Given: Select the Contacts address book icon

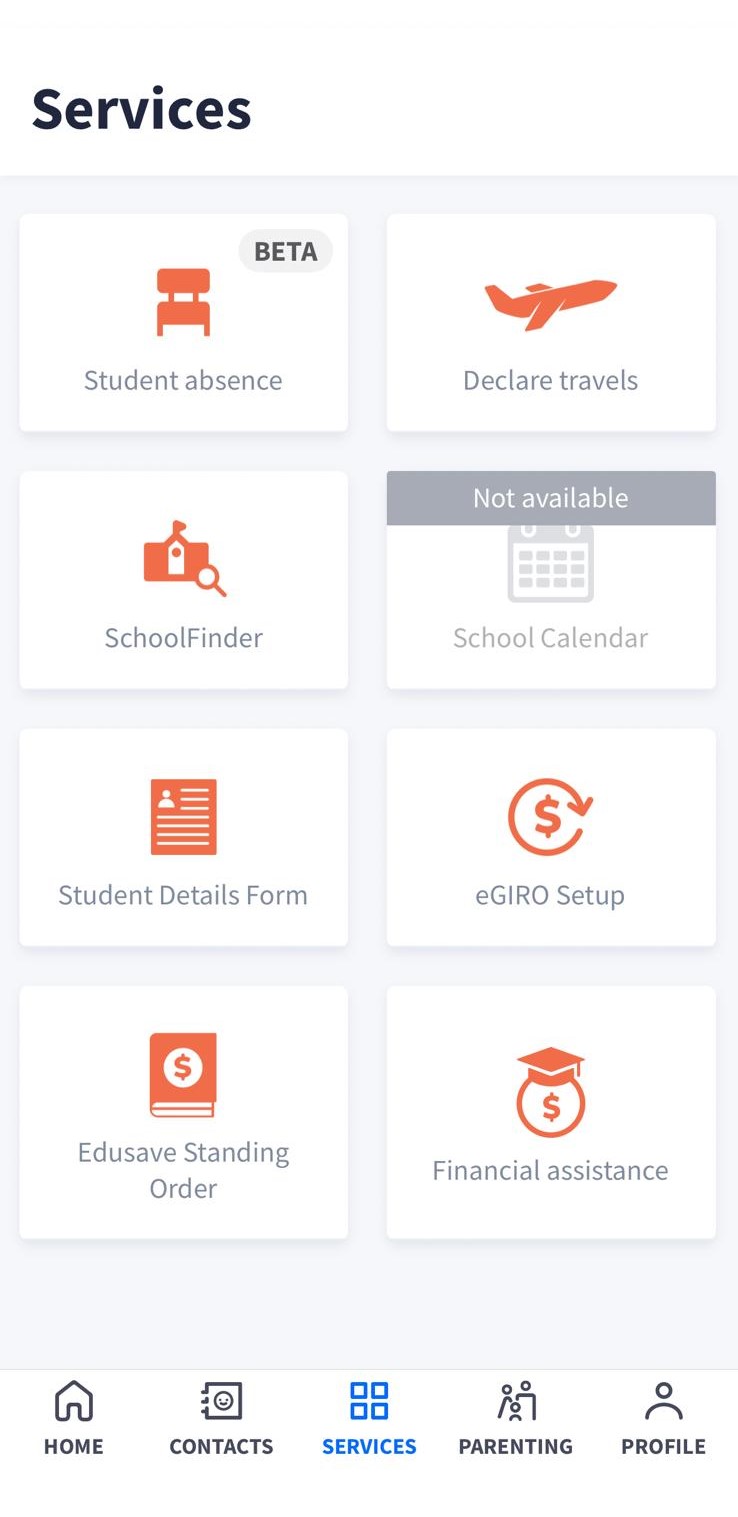Looking at the screenshot, I should (221, 1401).
